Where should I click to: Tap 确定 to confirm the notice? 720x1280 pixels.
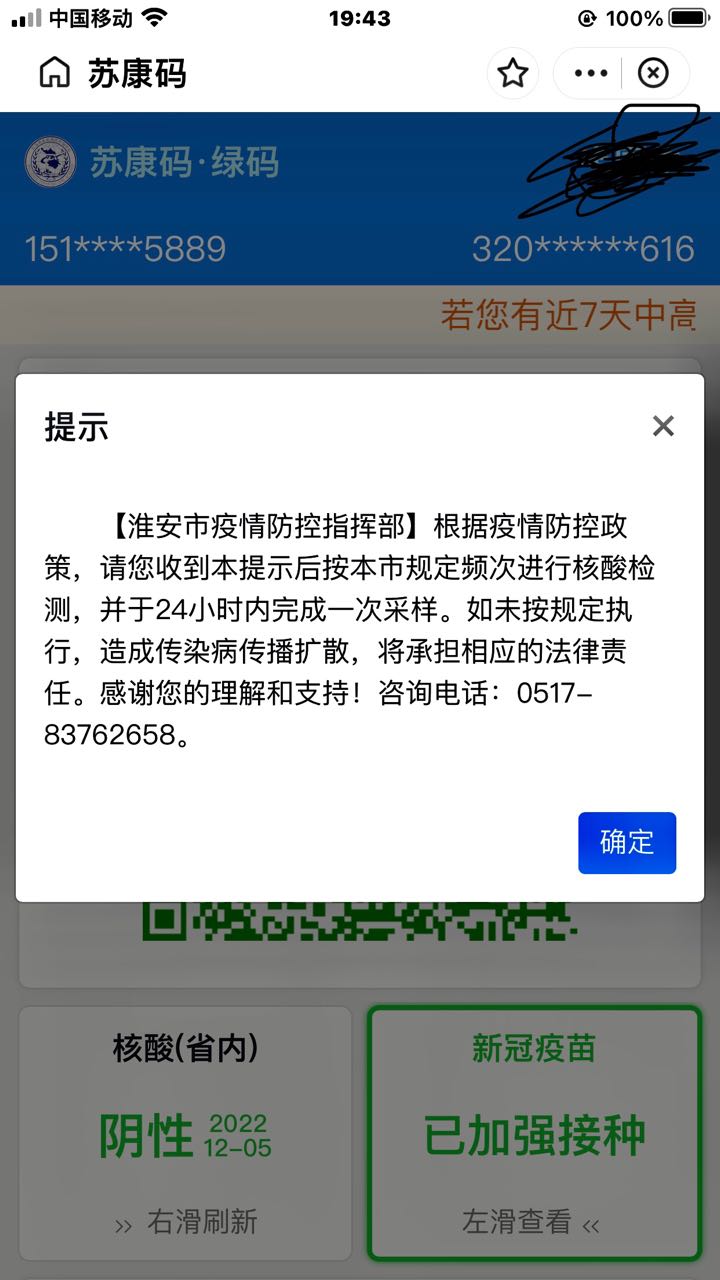(x=627, y=842)
